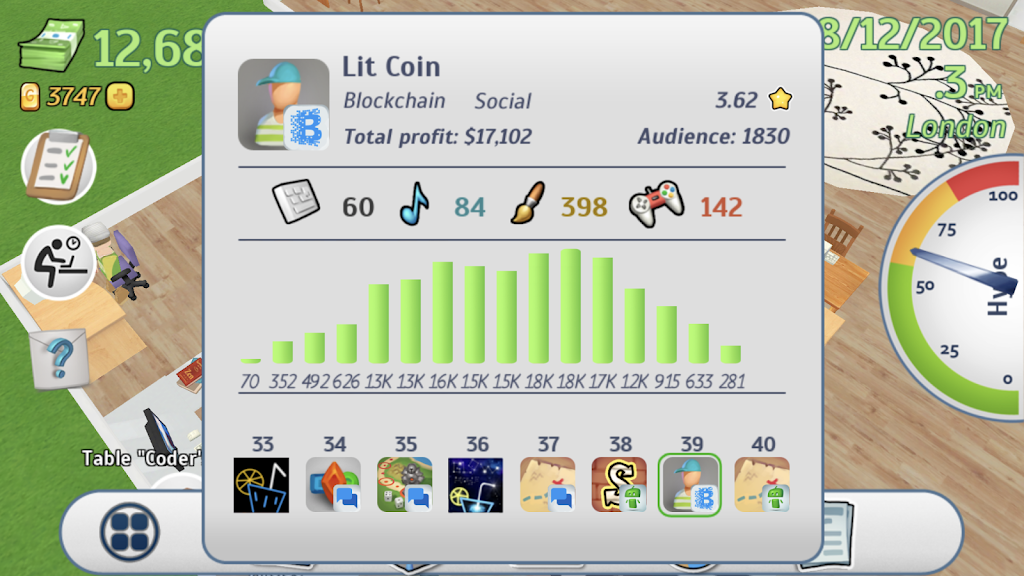Tap the plus icon to add coins
The height and width of the screenshot is (576, 1024).
(120, 97)
